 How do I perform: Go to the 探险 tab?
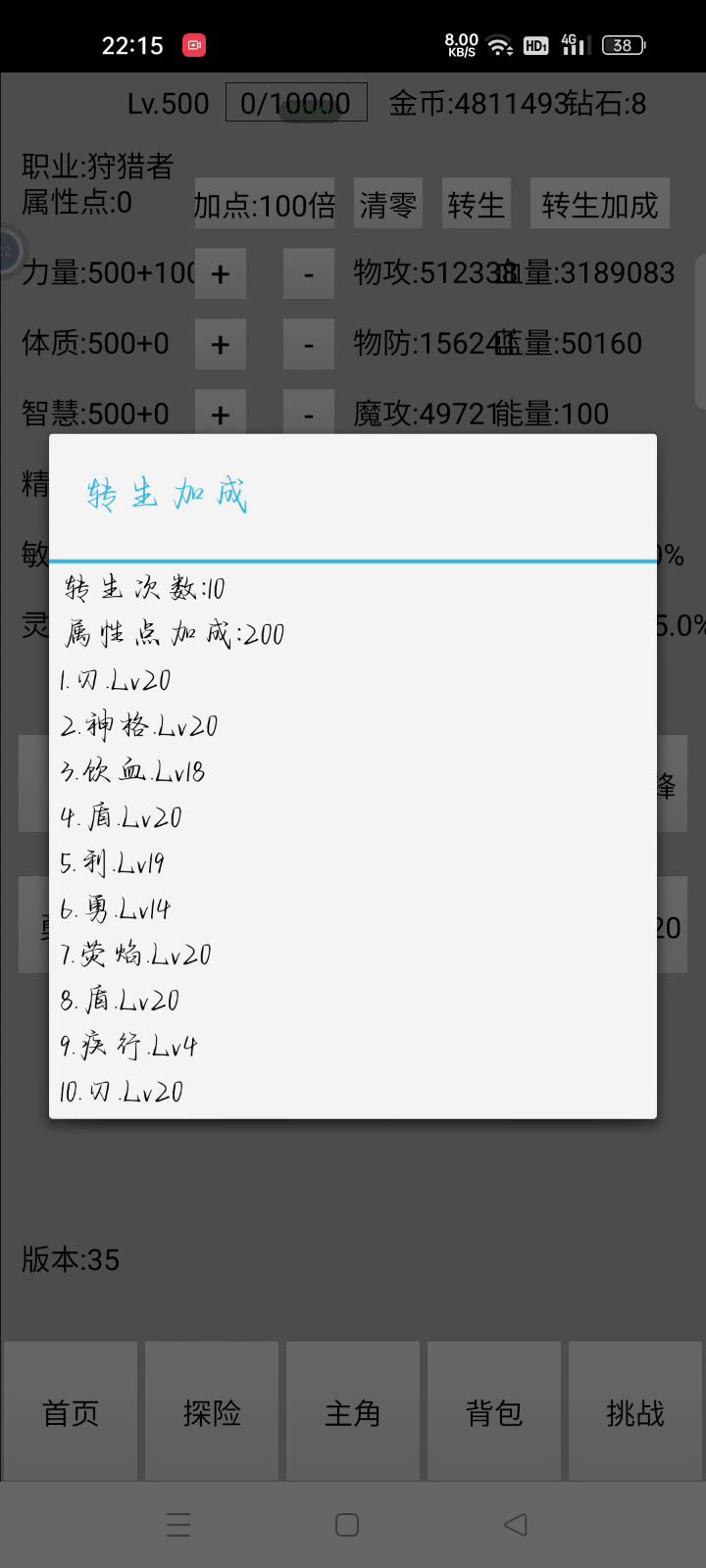212,1412
